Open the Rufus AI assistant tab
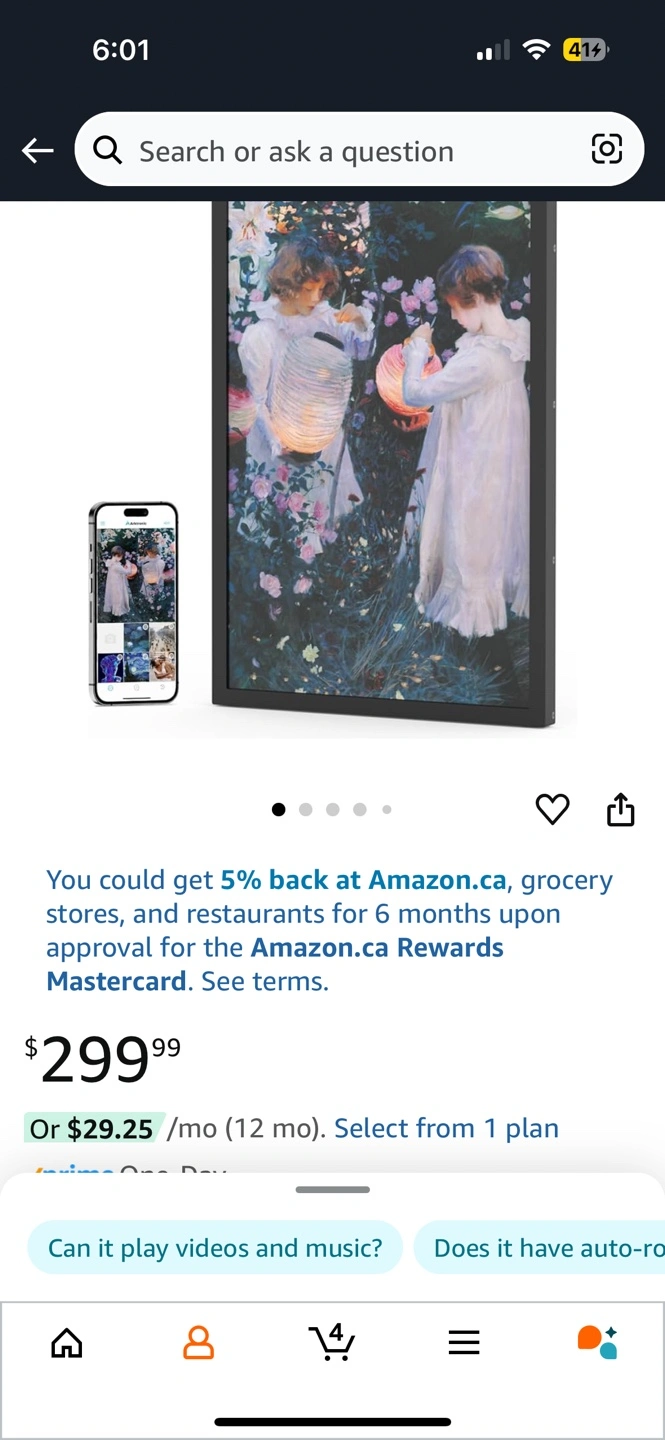 coord(597,1342)
